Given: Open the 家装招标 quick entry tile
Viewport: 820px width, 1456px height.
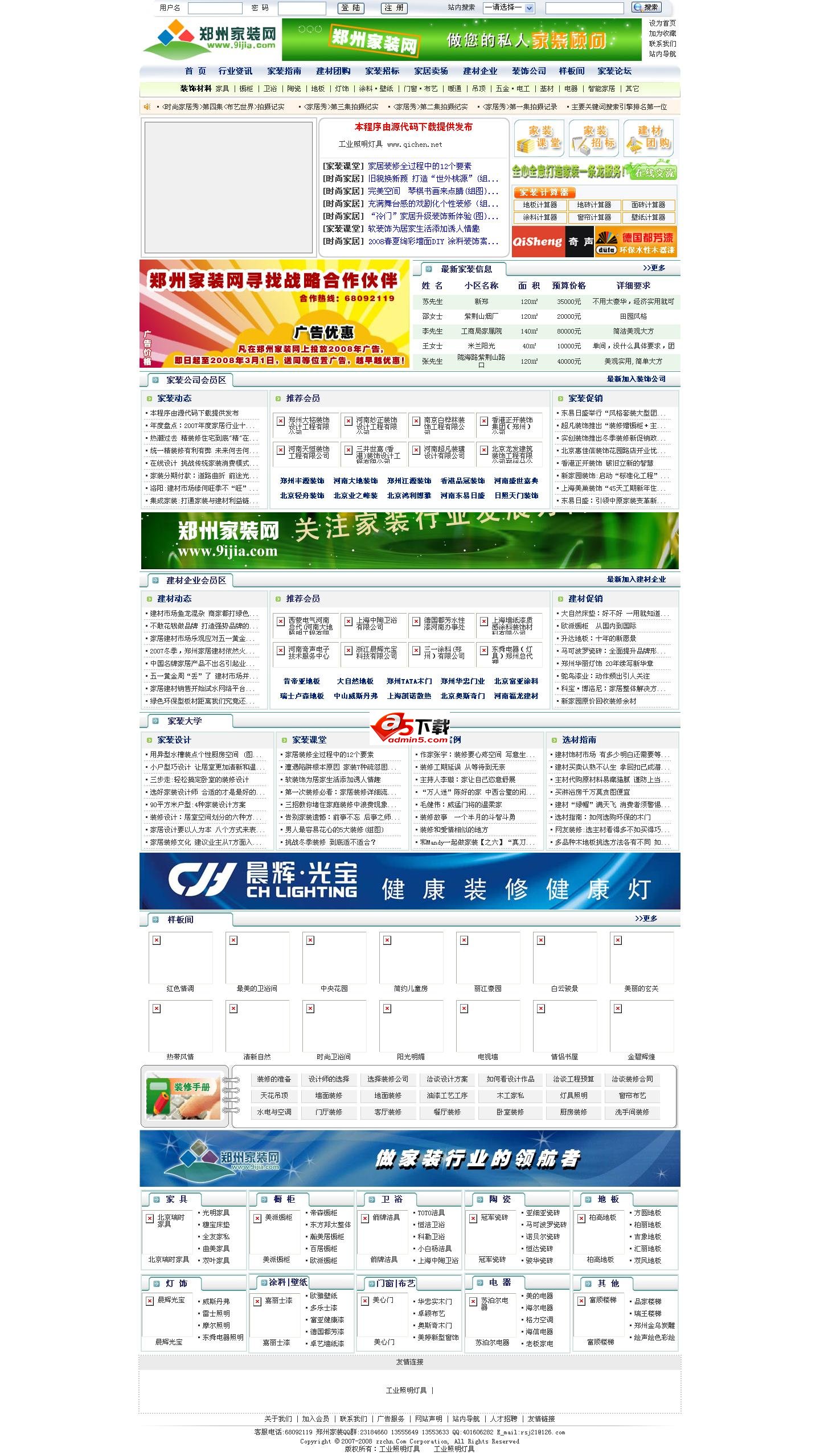Looking at the screenshot, I should (x=594, y=138).
